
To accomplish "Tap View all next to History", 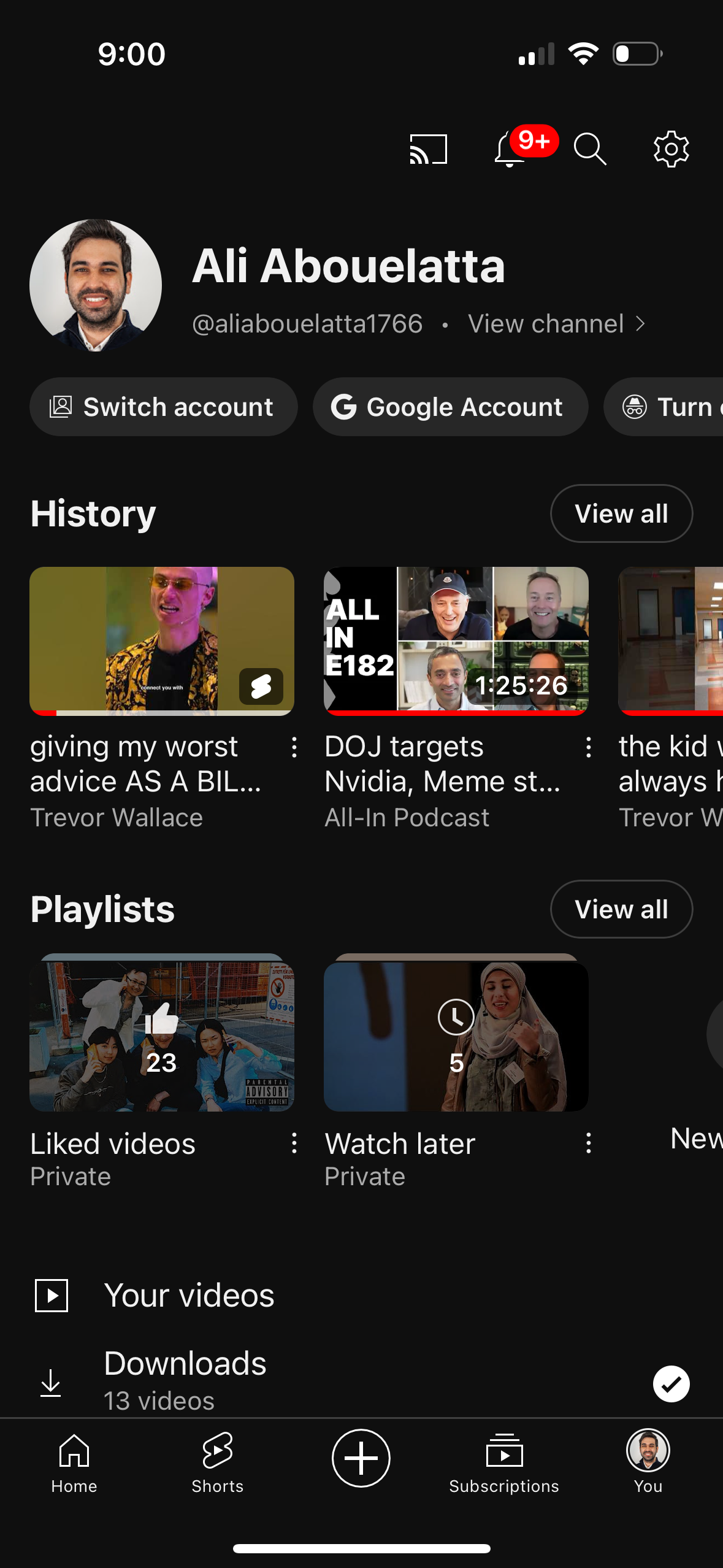I will pos(621,513).
